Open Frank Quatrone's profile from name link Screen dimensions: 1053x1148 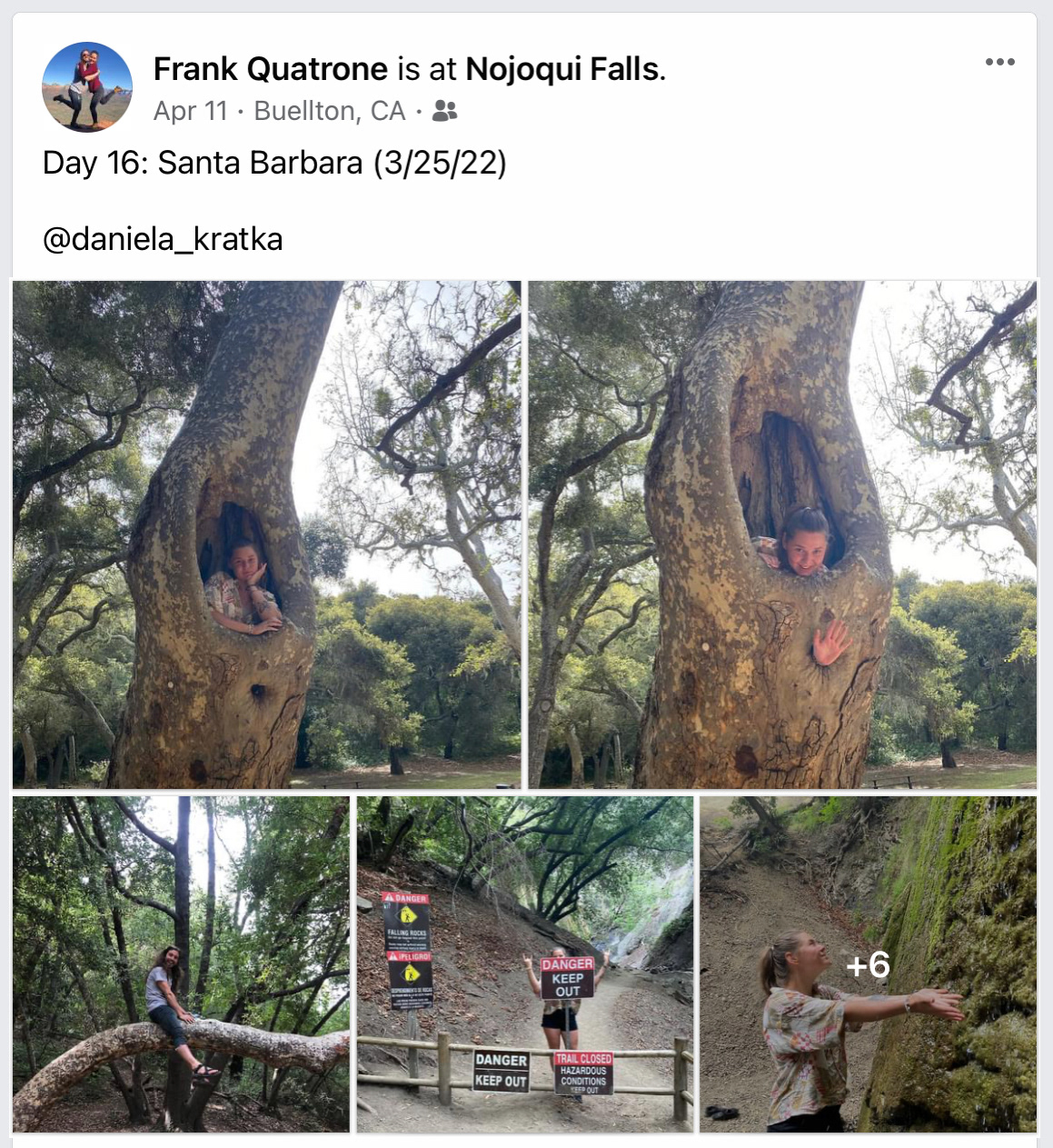coord(271,69)
